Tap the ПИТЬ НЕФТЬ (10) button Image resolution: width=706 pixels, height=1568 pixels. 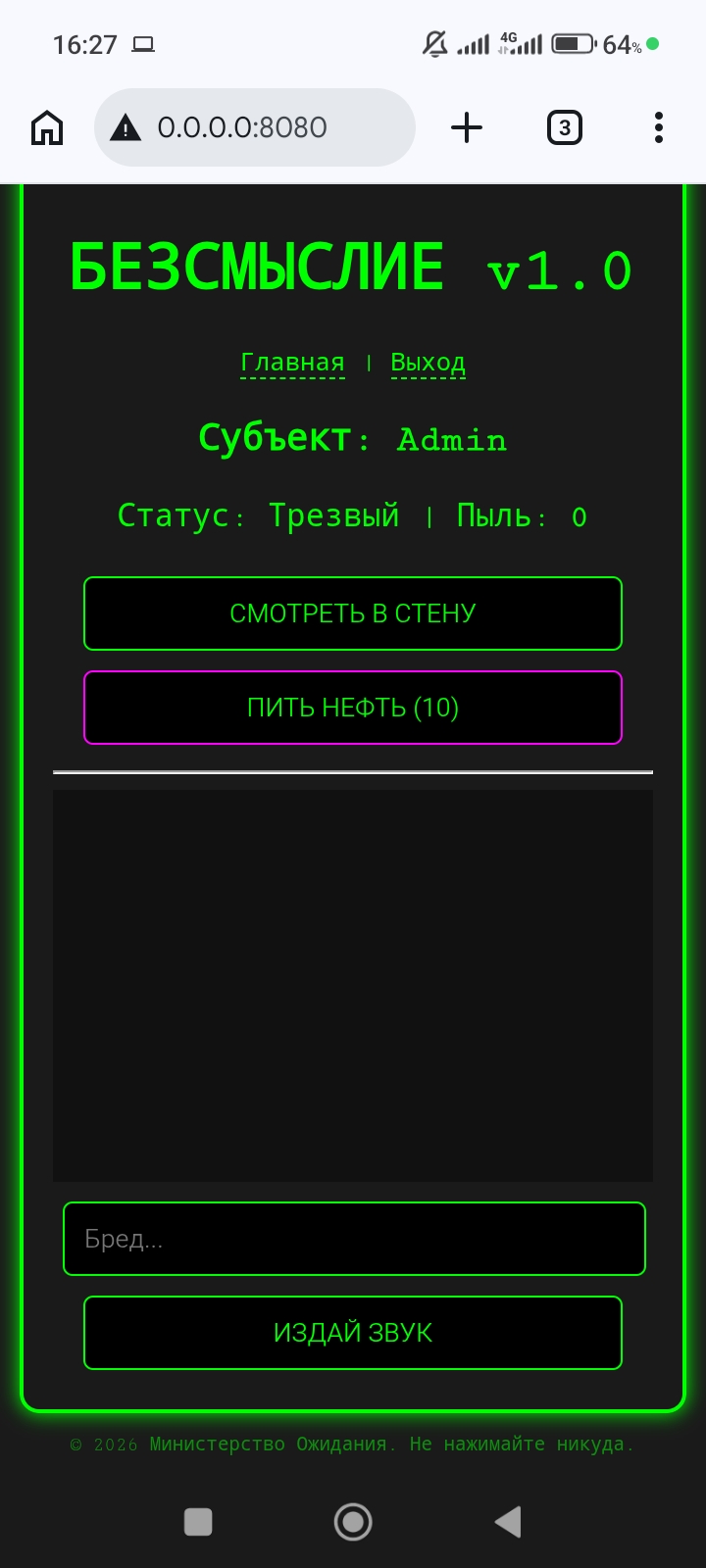tap(353, 708)
